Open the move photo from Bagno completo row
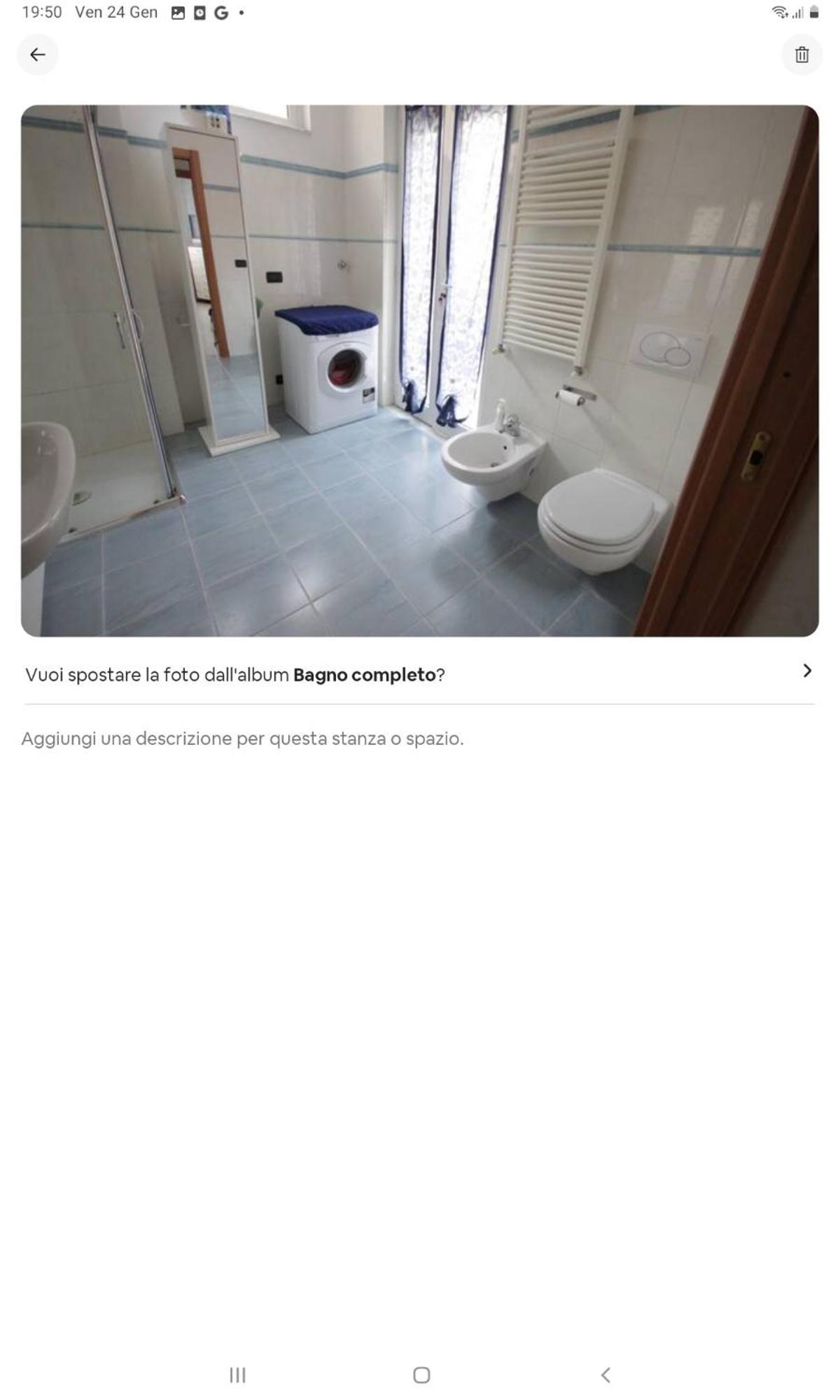This screenshot has width=840, height=1400. (x=419, y=674)
